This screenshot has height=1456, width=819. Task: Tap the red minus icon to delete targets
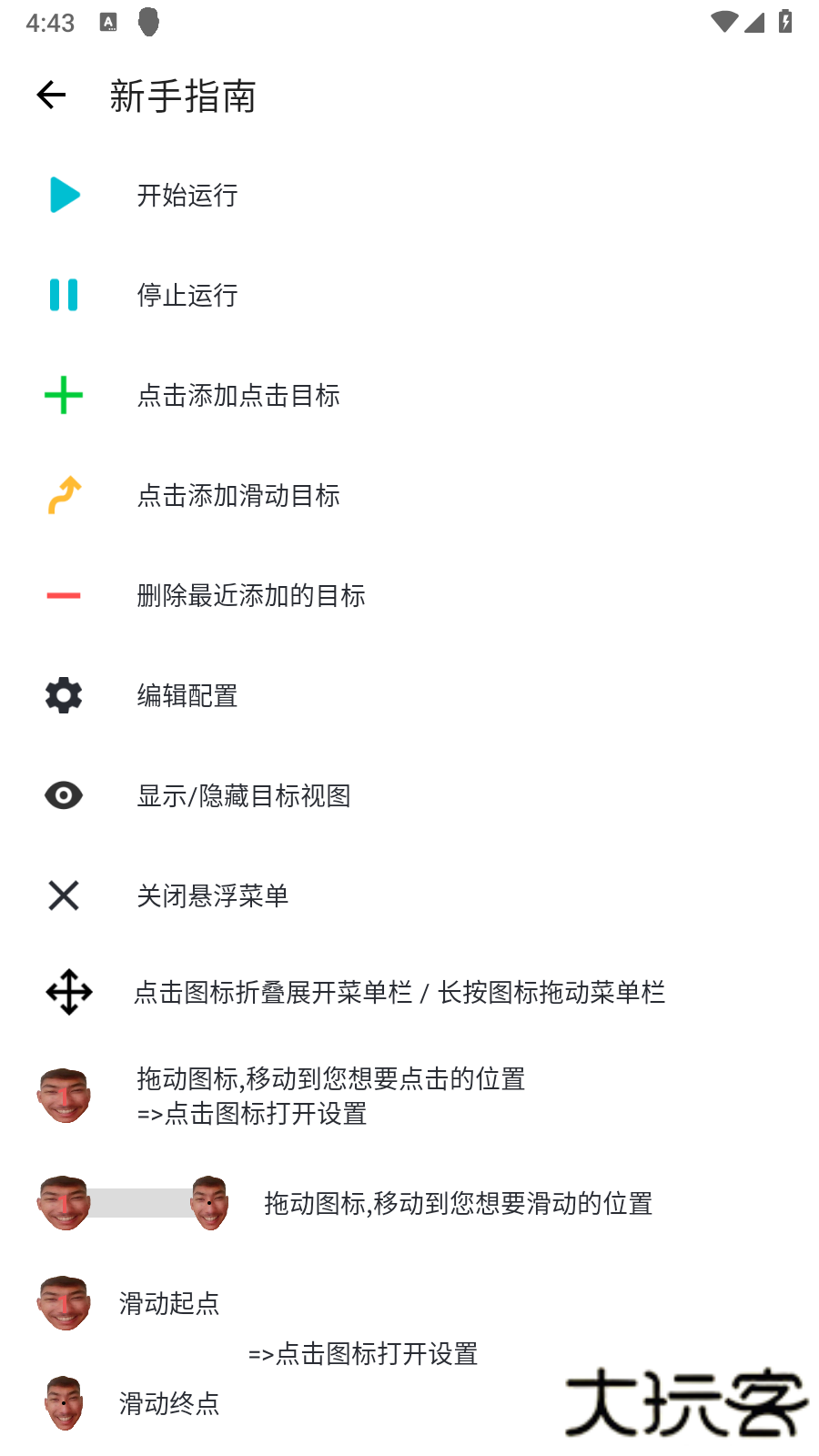62,595
